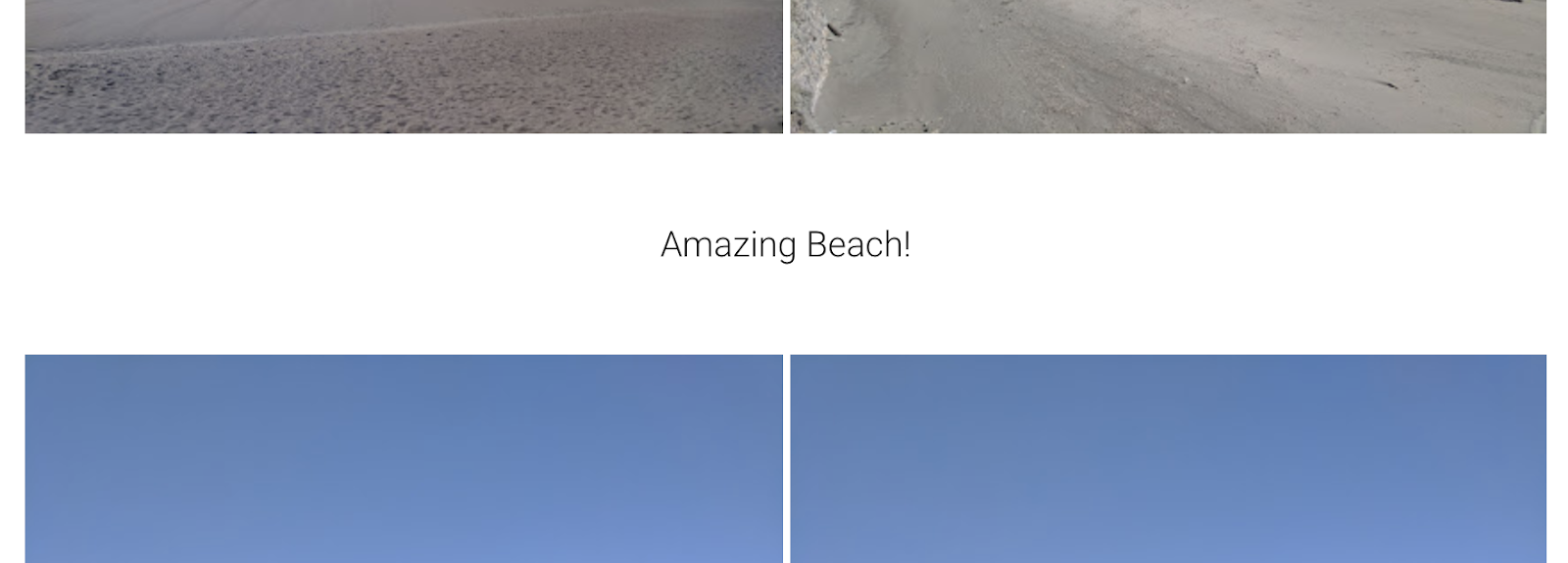Open the smooth grey sand photo
The width and height of the screenshot is (1568, 563).
point(1168,66)
